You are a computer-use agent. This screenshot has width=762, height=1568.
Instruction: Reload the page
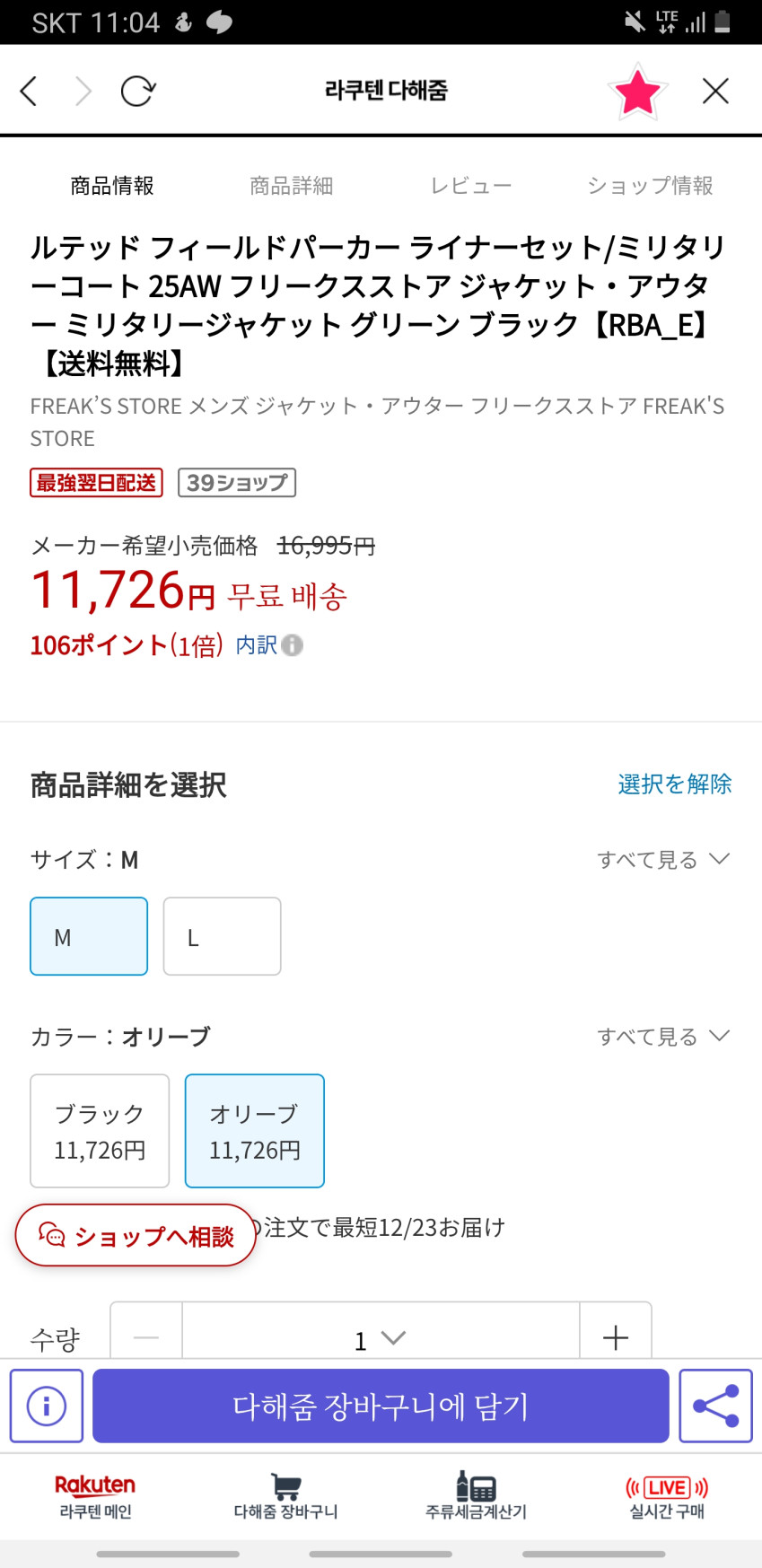point(137,91)
